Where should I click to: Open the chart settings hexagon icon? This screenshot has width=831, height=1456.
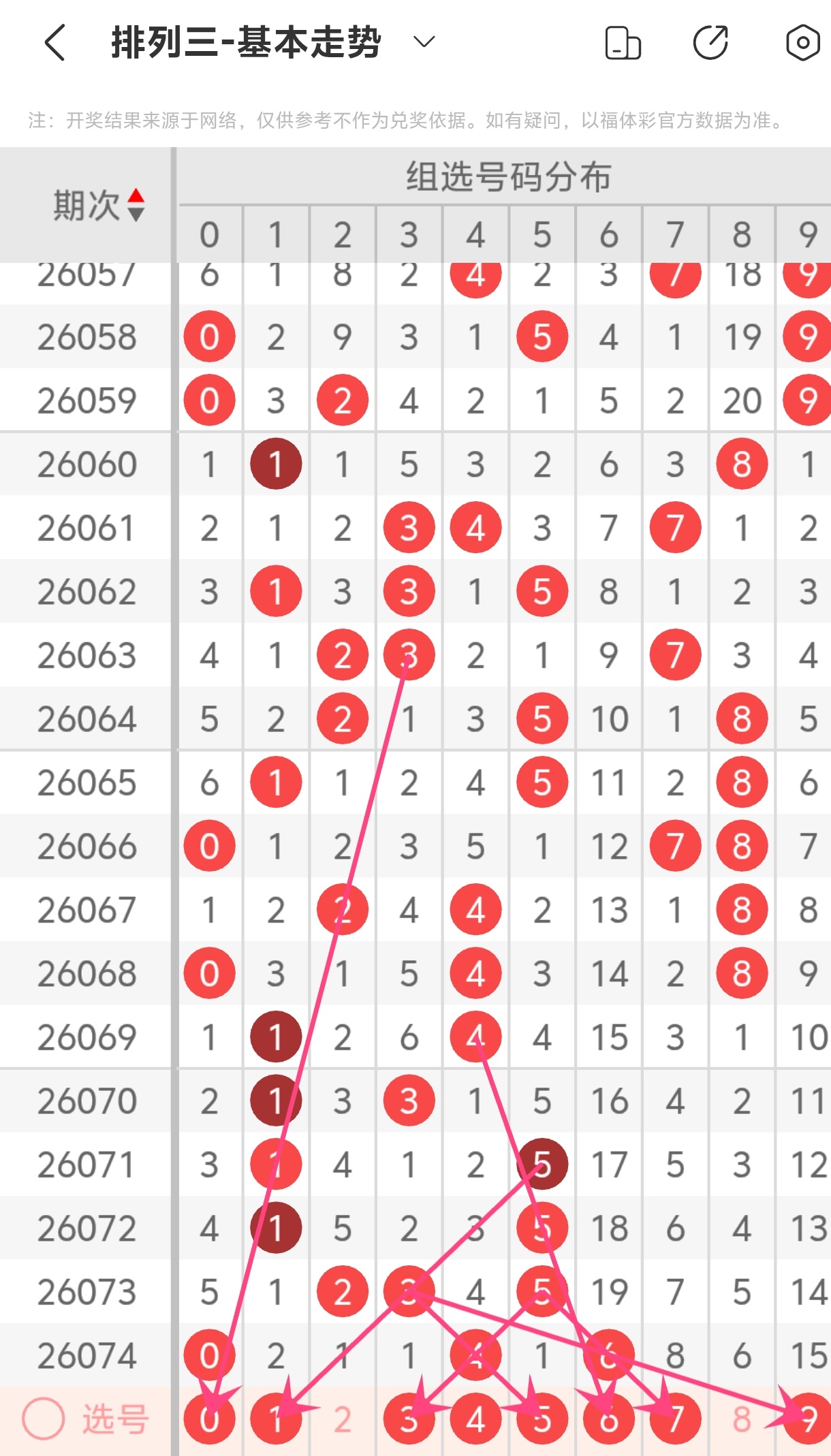(x=802, y=43)
